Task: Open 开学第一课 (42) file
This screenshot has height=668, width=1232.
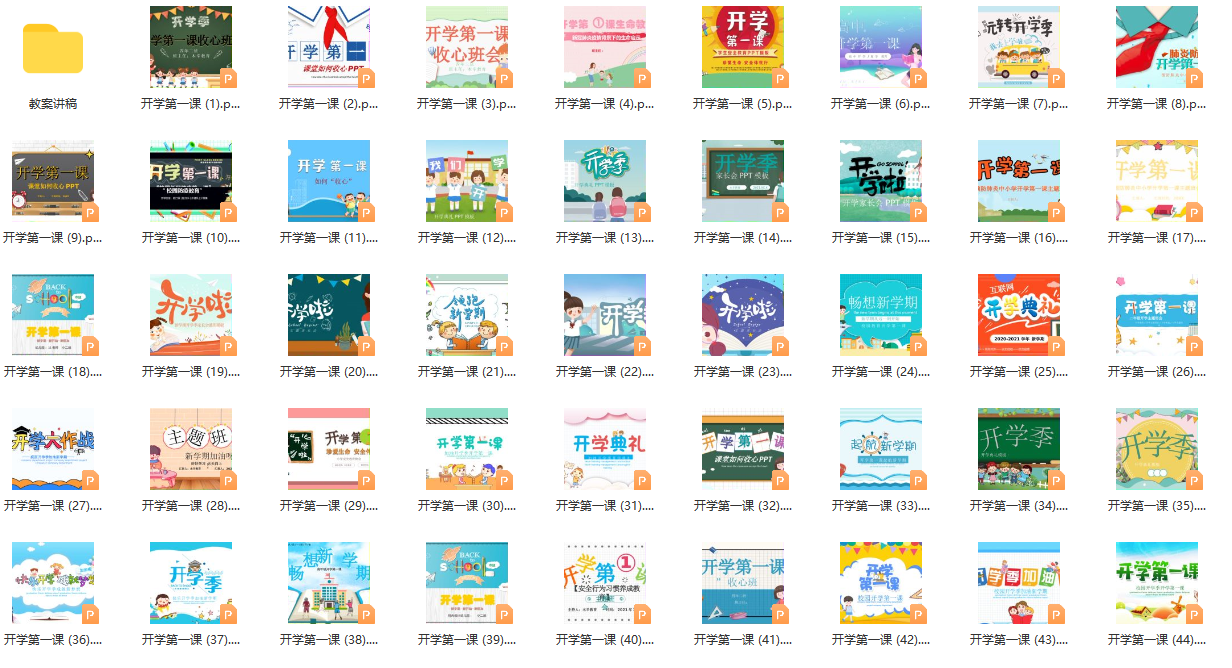Action: coord(881,583)
